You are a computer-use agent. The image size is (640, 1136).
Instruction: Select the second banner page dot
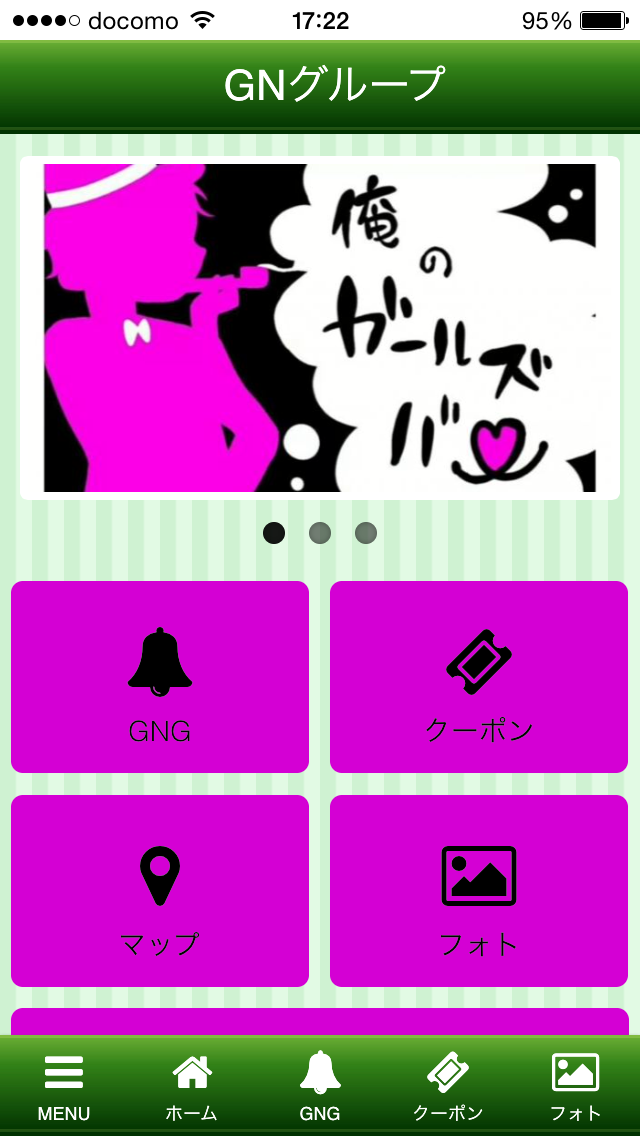pyautogui.click(x=320, y=533)
